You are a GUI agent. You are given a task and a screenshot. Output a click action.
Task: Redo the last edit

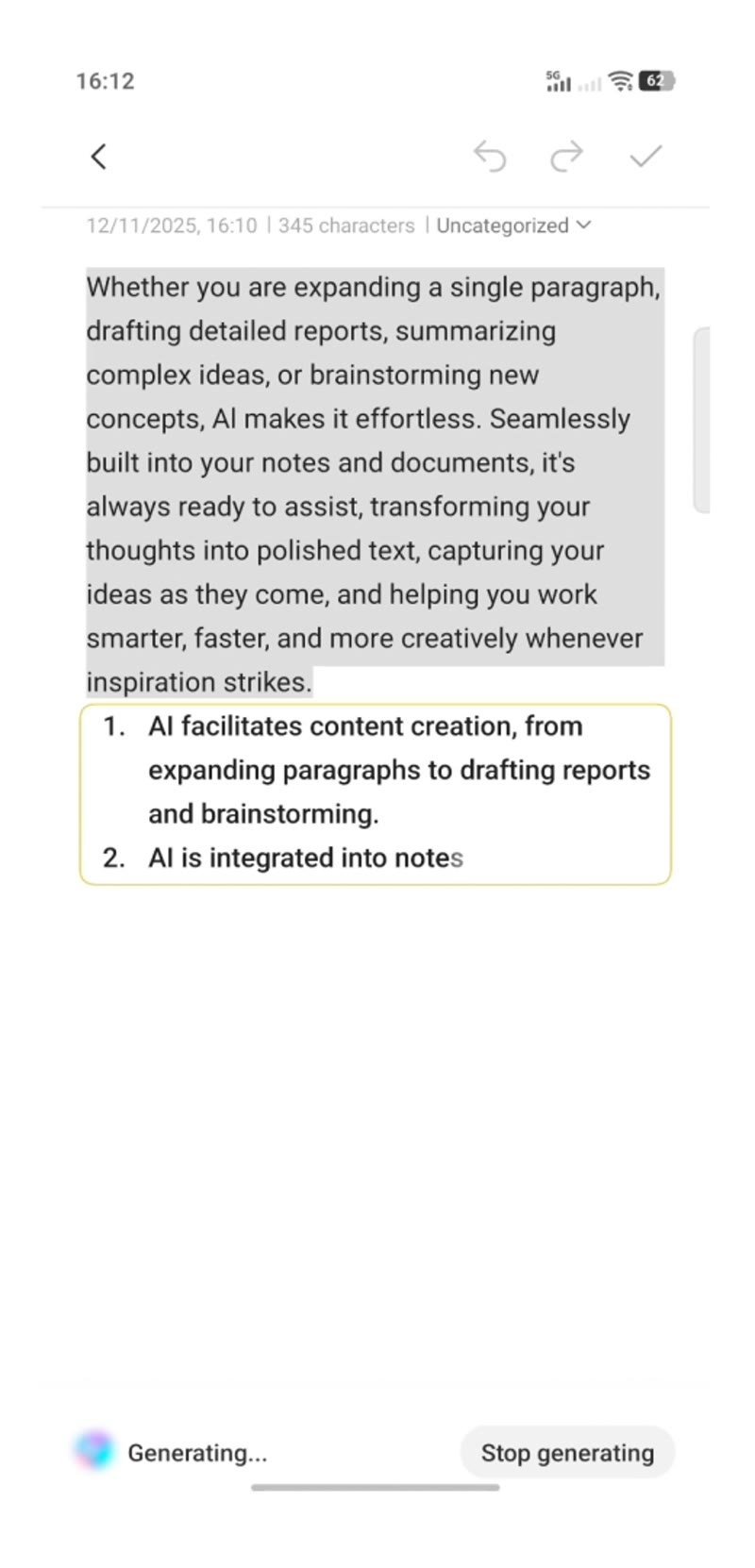point(566,157)
